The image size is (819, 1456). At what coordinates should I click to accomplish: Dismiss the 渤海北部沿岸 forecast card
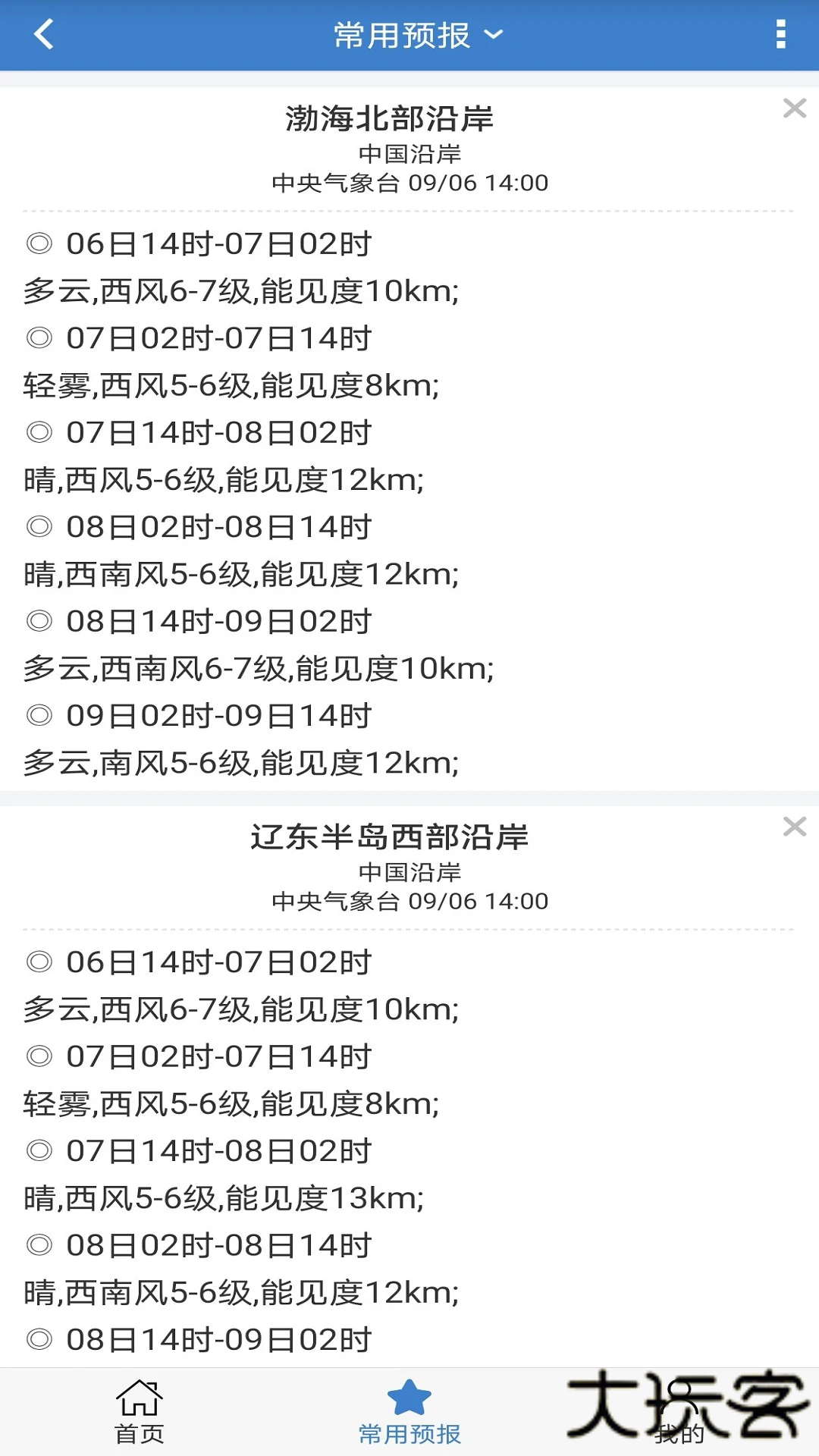click(793, 108)
